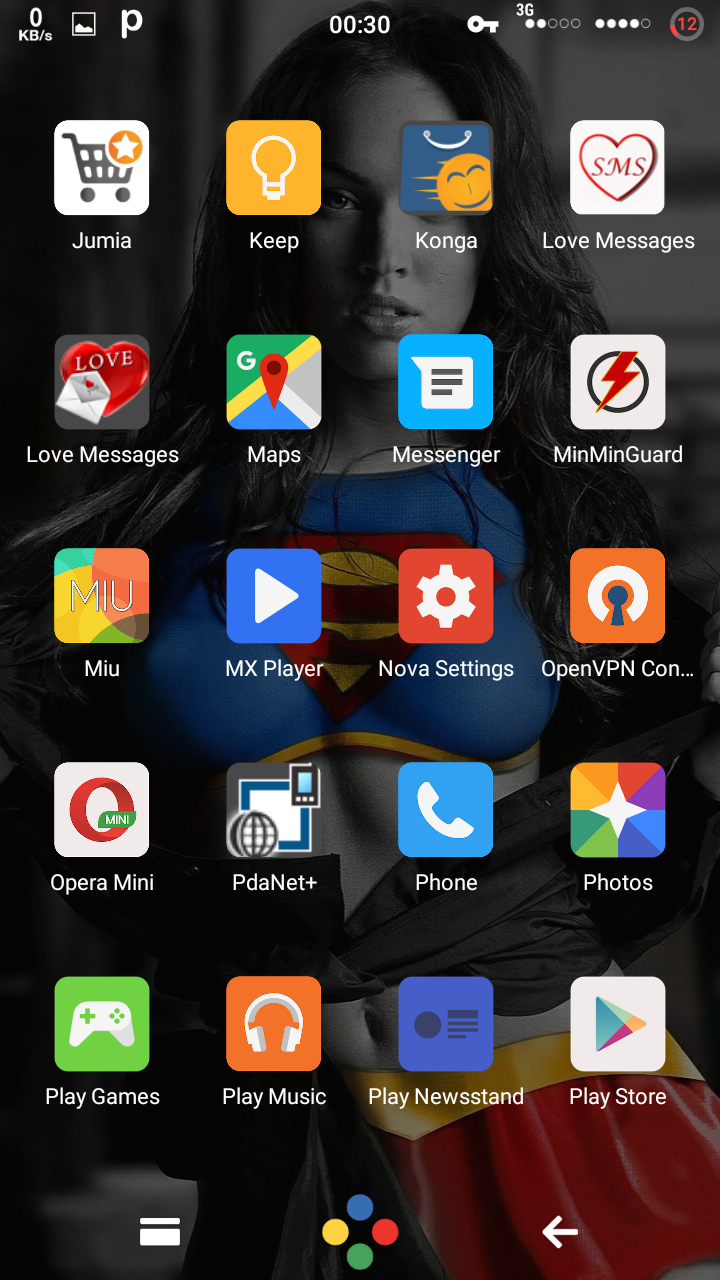This screenshot has width=720, height=1280.
Task: Start the Messenger app
Action: tap(445, 382)
